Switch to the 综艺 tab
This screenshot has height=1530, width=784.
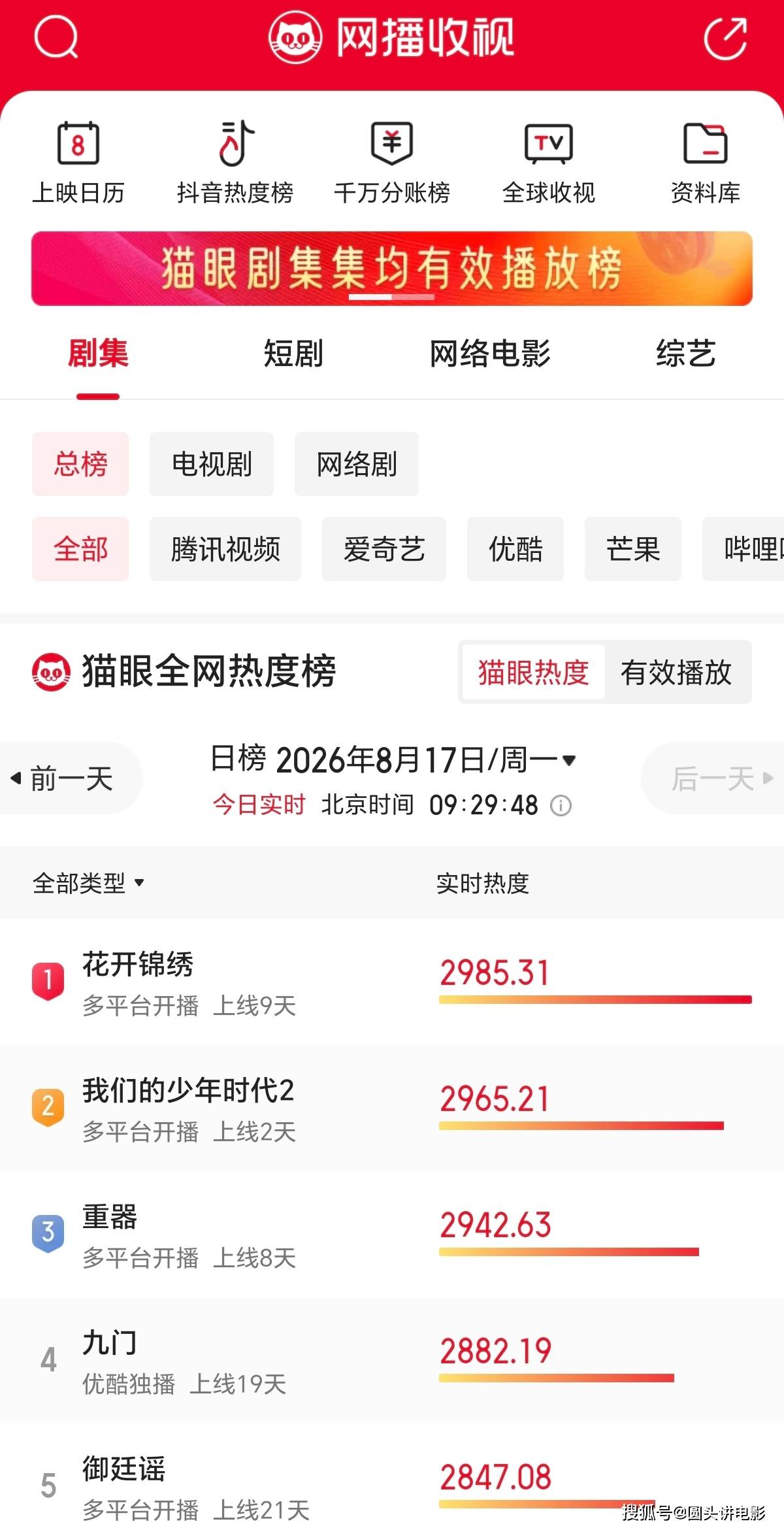(686, 354)
